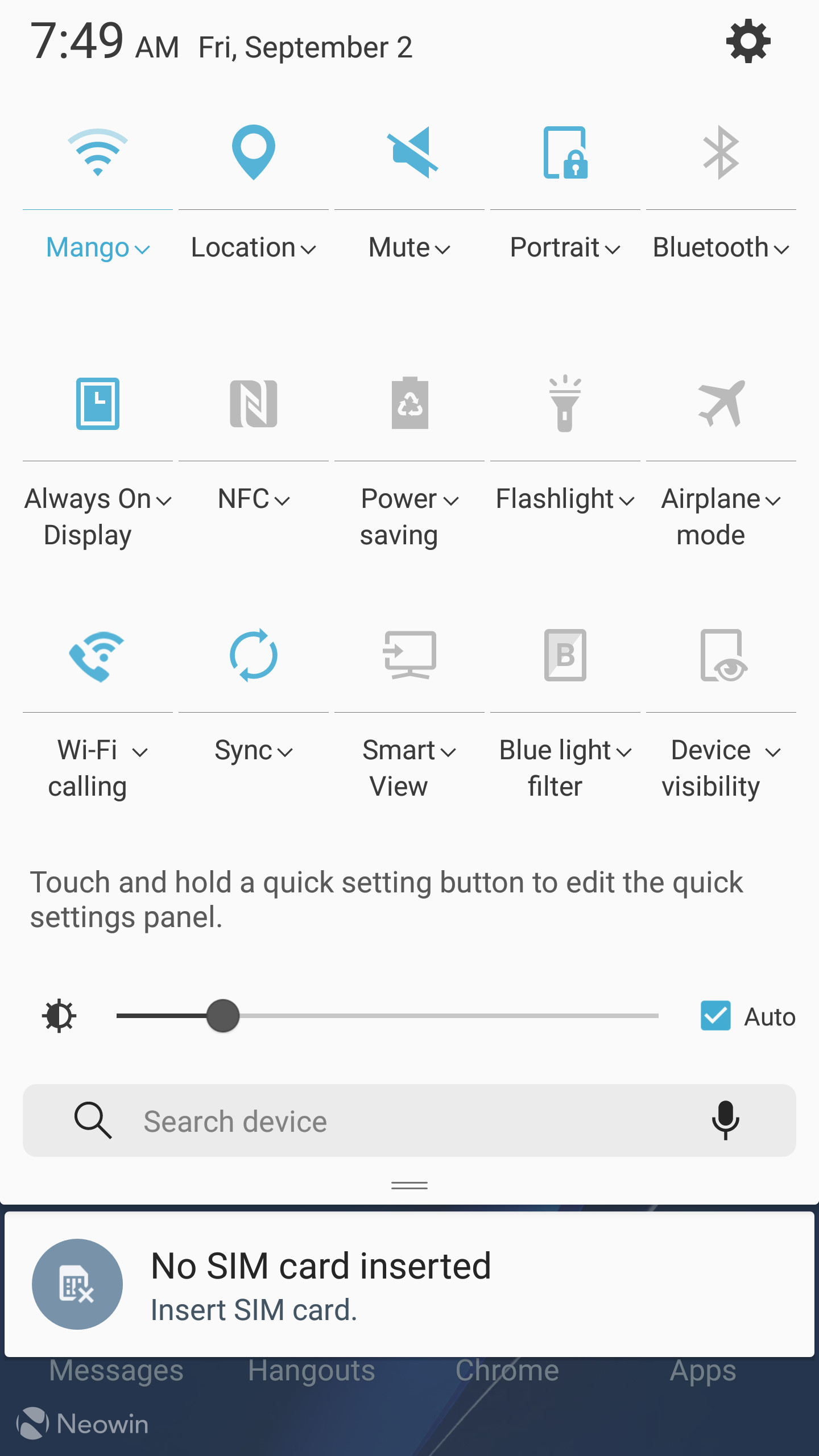Viewport: 819px width, 1456px height.
Task: Toggle Wi-Fi calling icon
Action: tap(97, 656)
